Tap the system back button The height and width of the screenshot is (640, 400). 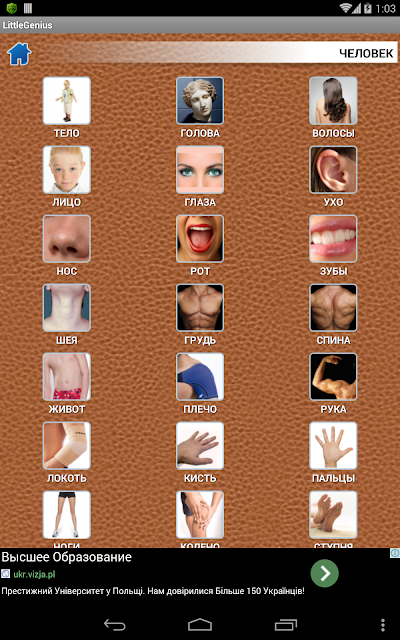click(x=114, y=624)
